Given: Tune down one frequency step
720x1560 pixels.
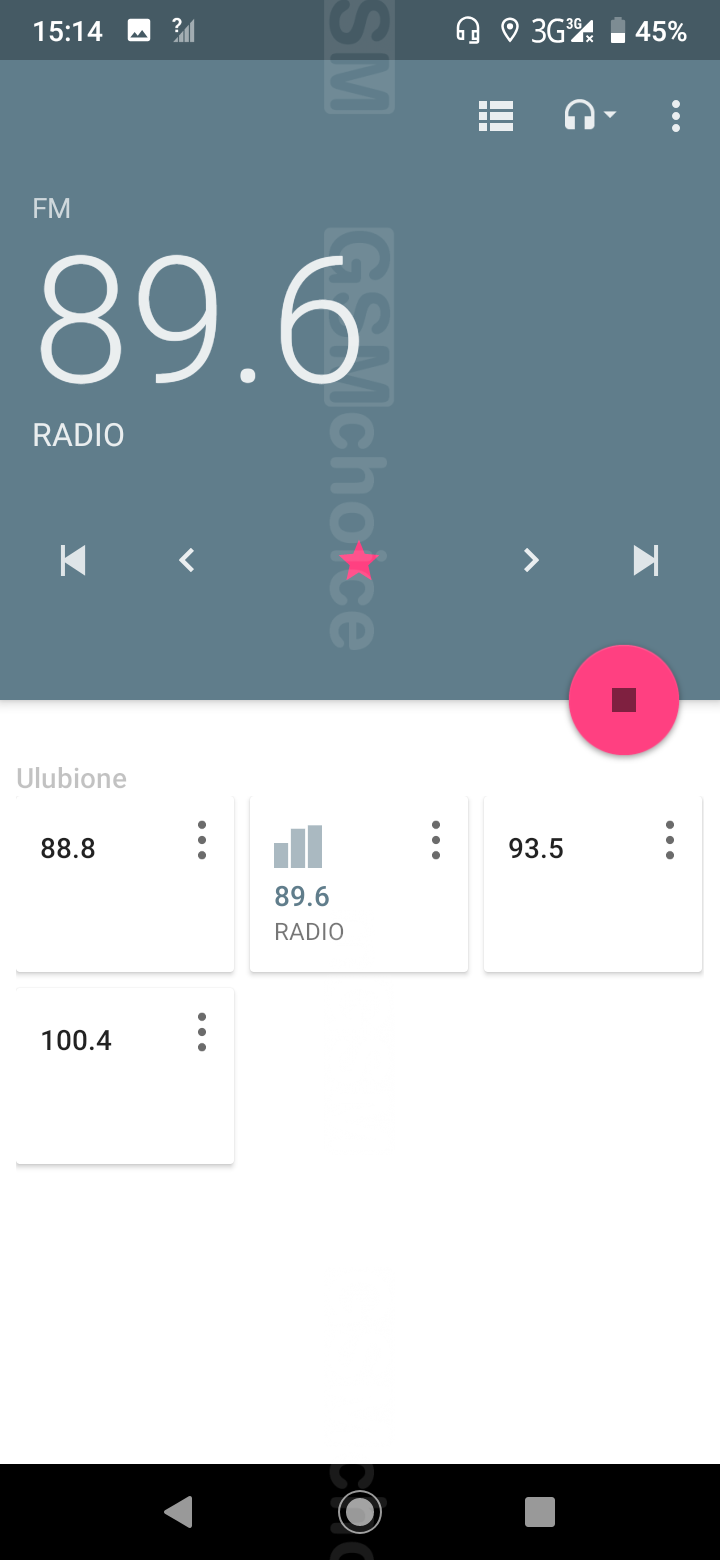Looking at the screenshot, I should click(186, 561).
